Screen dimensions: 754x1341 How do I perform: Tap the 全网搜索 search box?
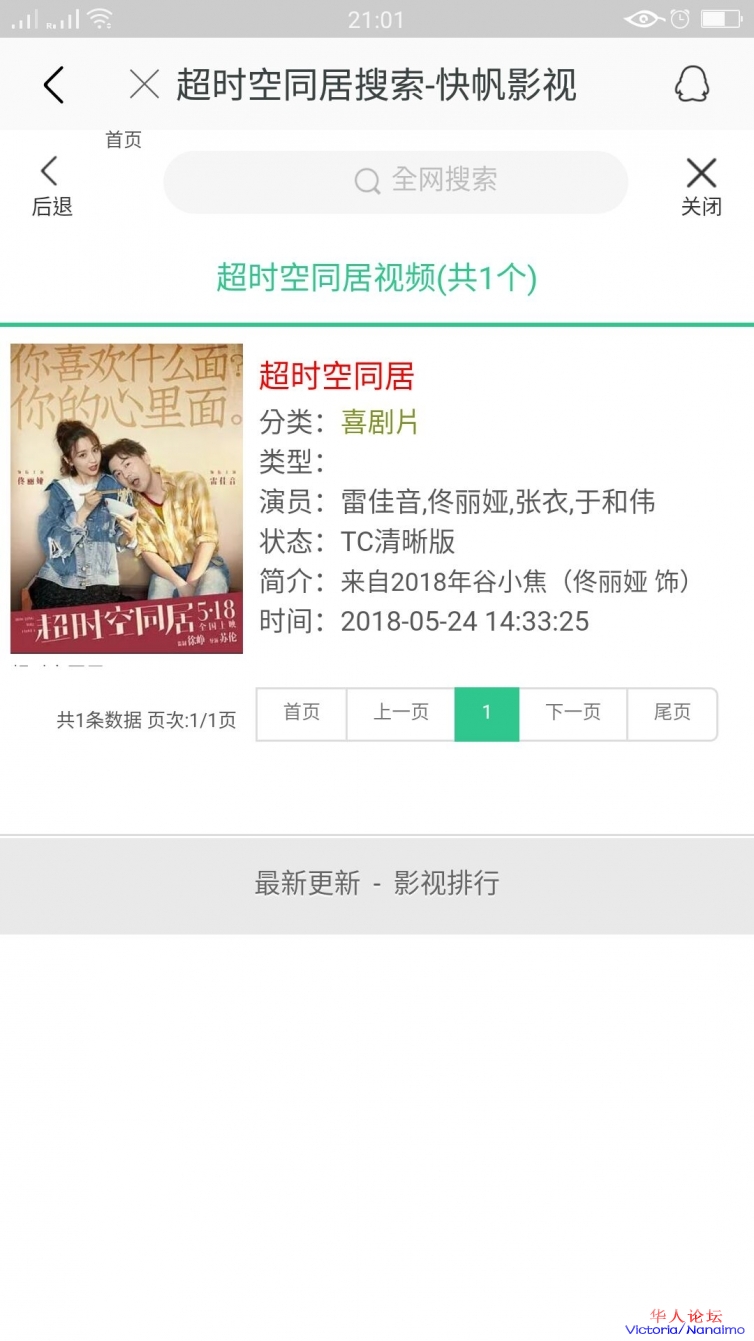pyautogui.click(x=396, y=181)
